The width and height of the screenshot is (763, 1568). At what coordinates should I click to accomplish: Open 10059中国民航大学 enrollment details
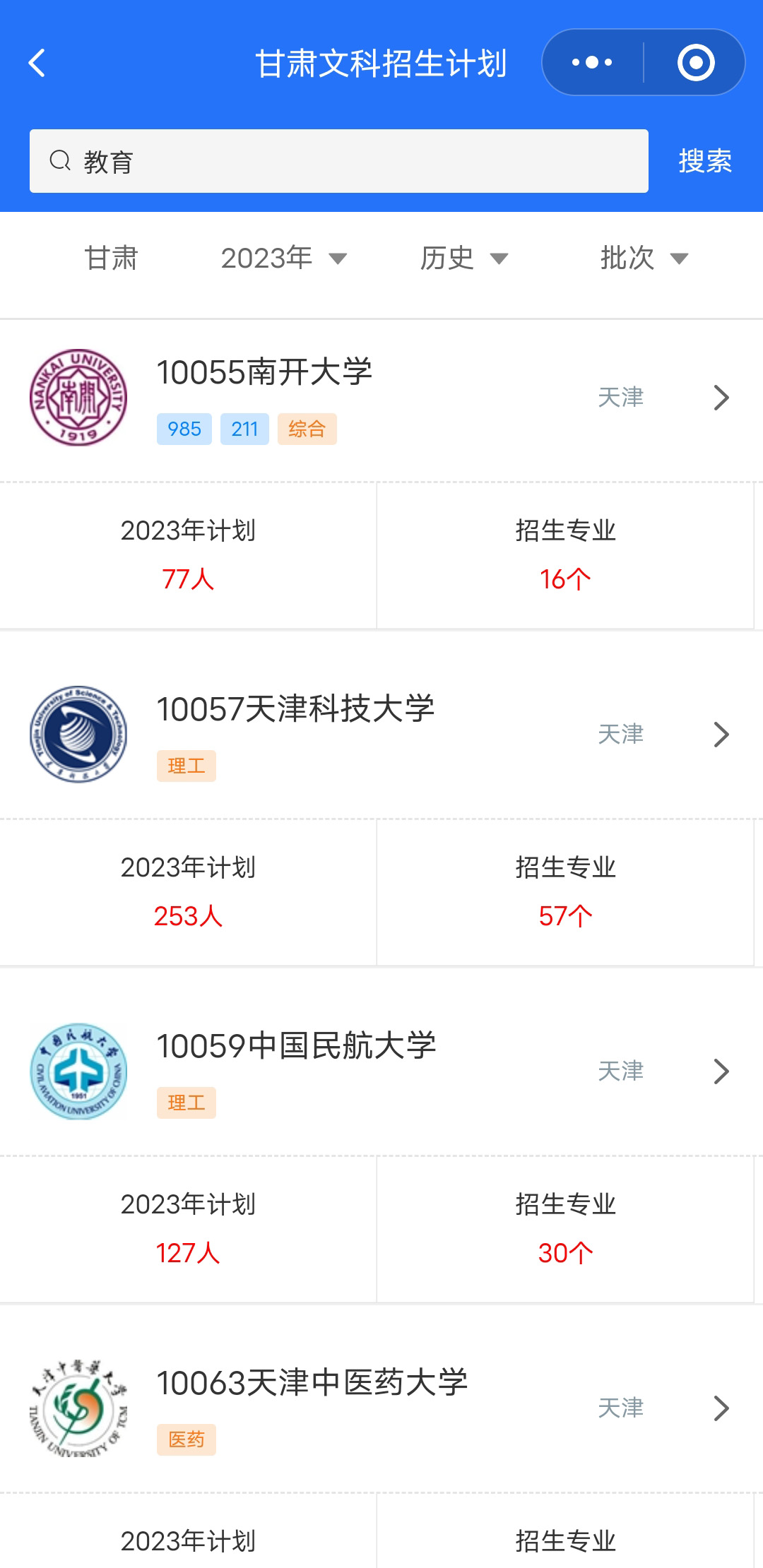coord(381,1071)
